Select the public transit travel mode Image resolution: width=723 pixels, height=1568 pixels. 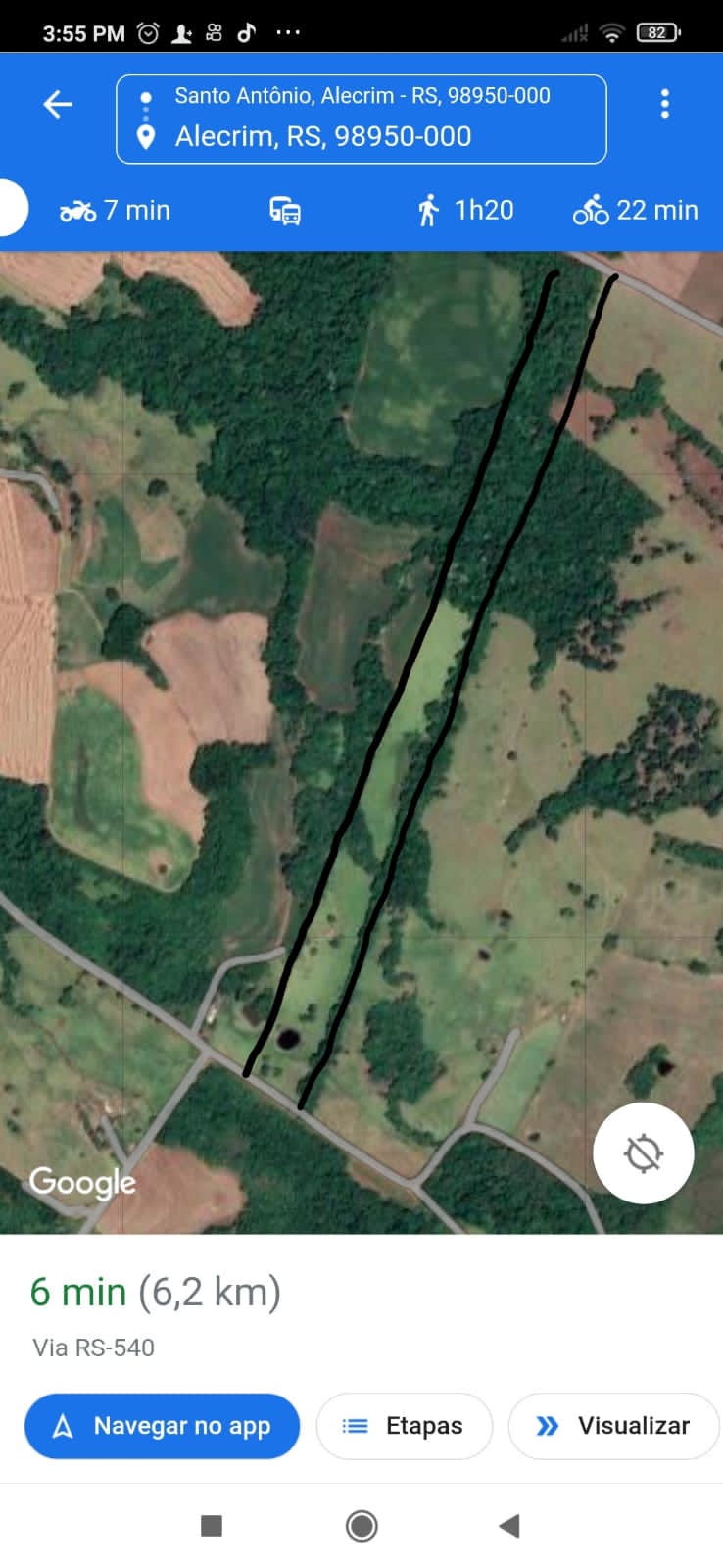click(285, 211)
